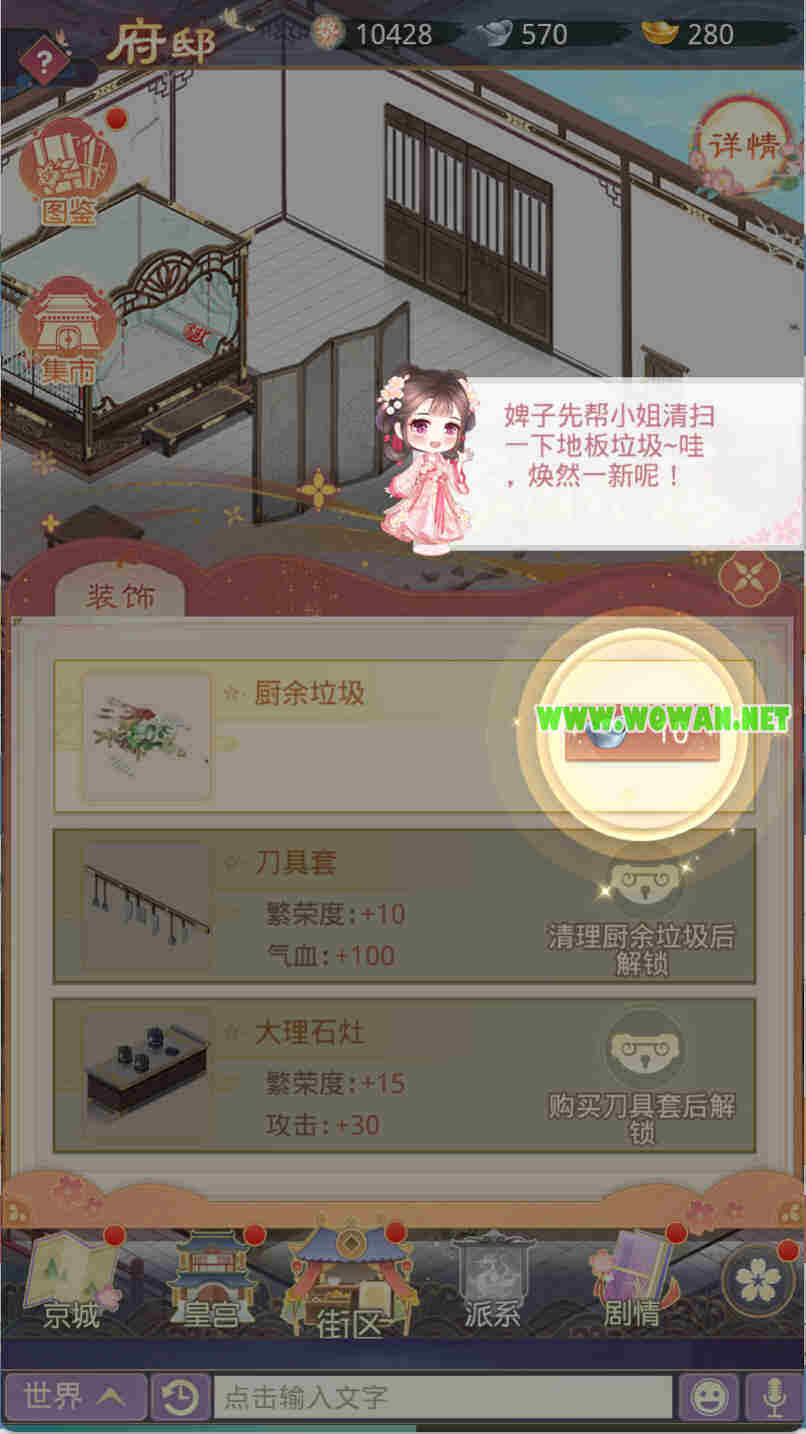The width and height of the screenshot is (806, 1434).
Task: Select the 装饰 tab
Action: point(119,598)
